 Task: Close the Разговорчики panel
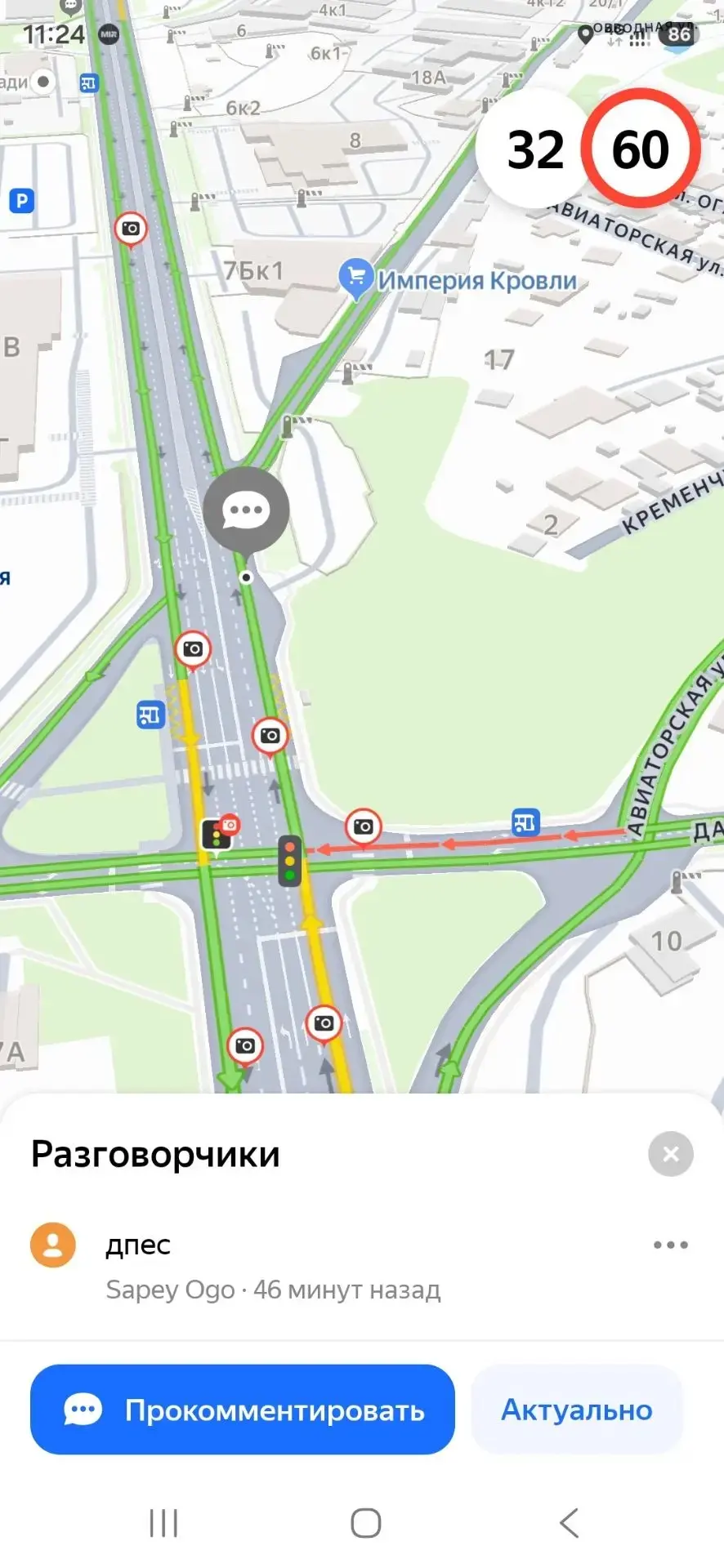click(670, 1154)
